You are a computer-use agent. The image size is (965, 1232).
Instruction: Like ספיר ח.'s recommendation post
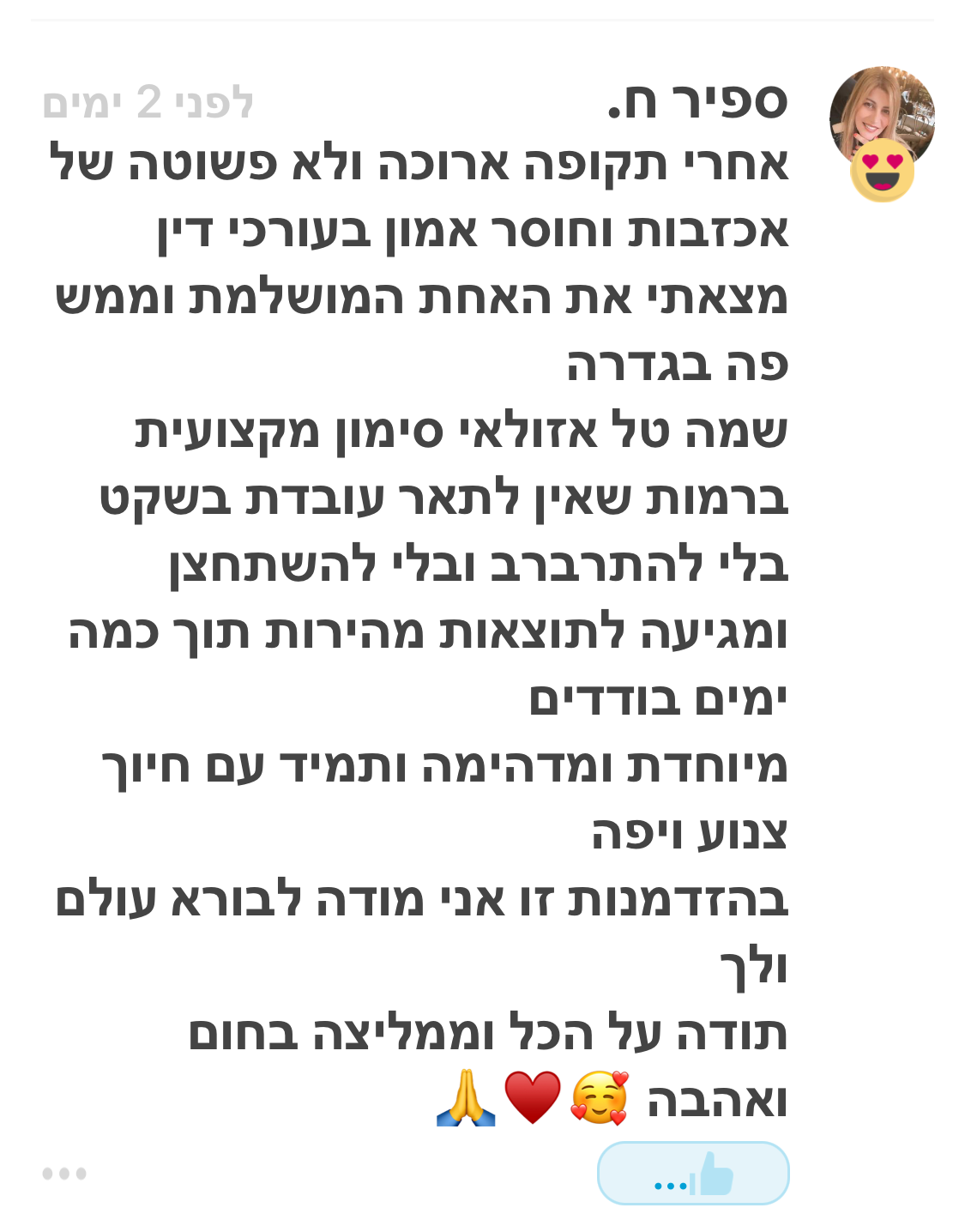pyautogui.click(x=693, y=1173)
